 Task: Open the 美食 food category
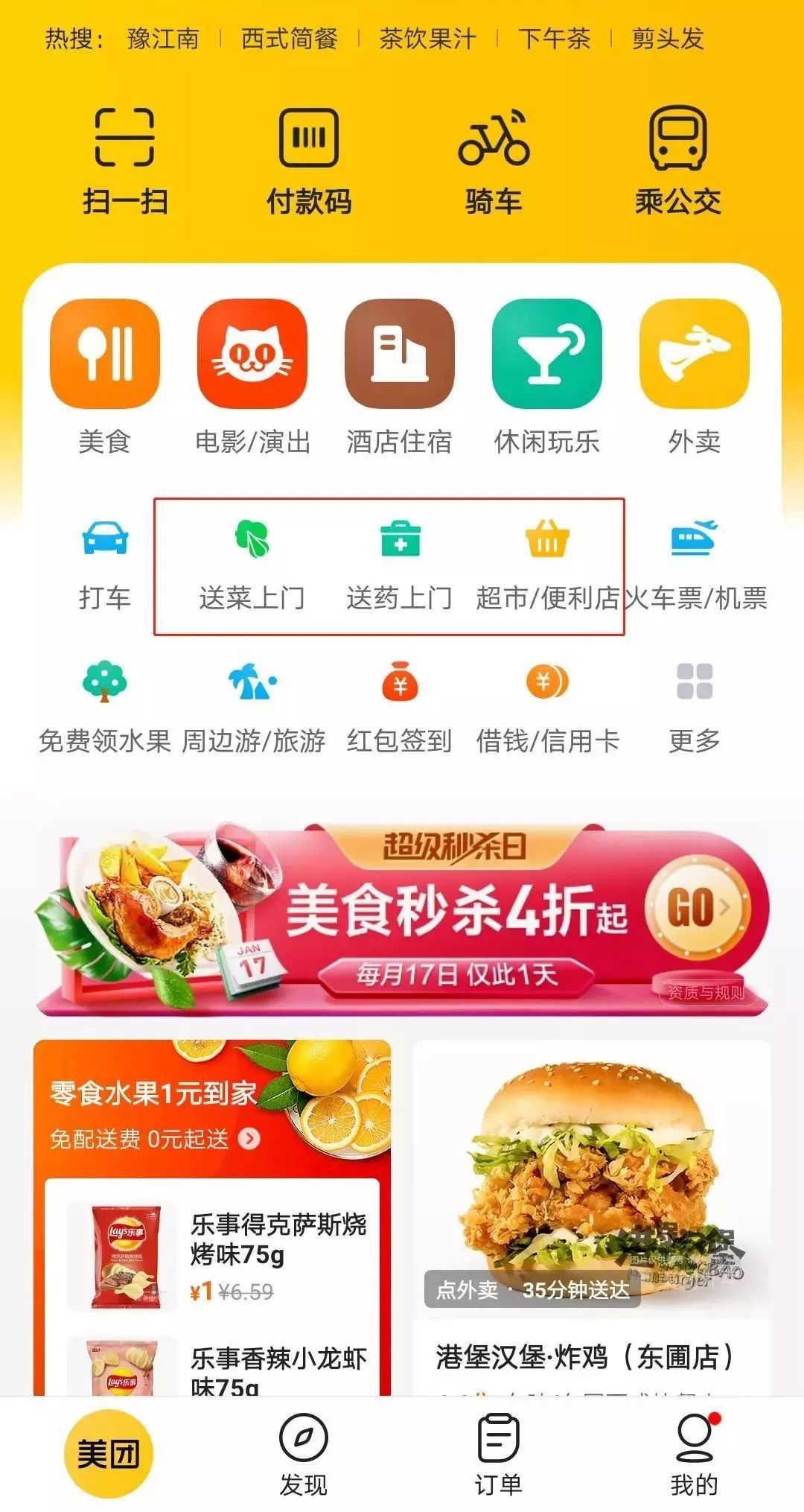tap(105, 376)
